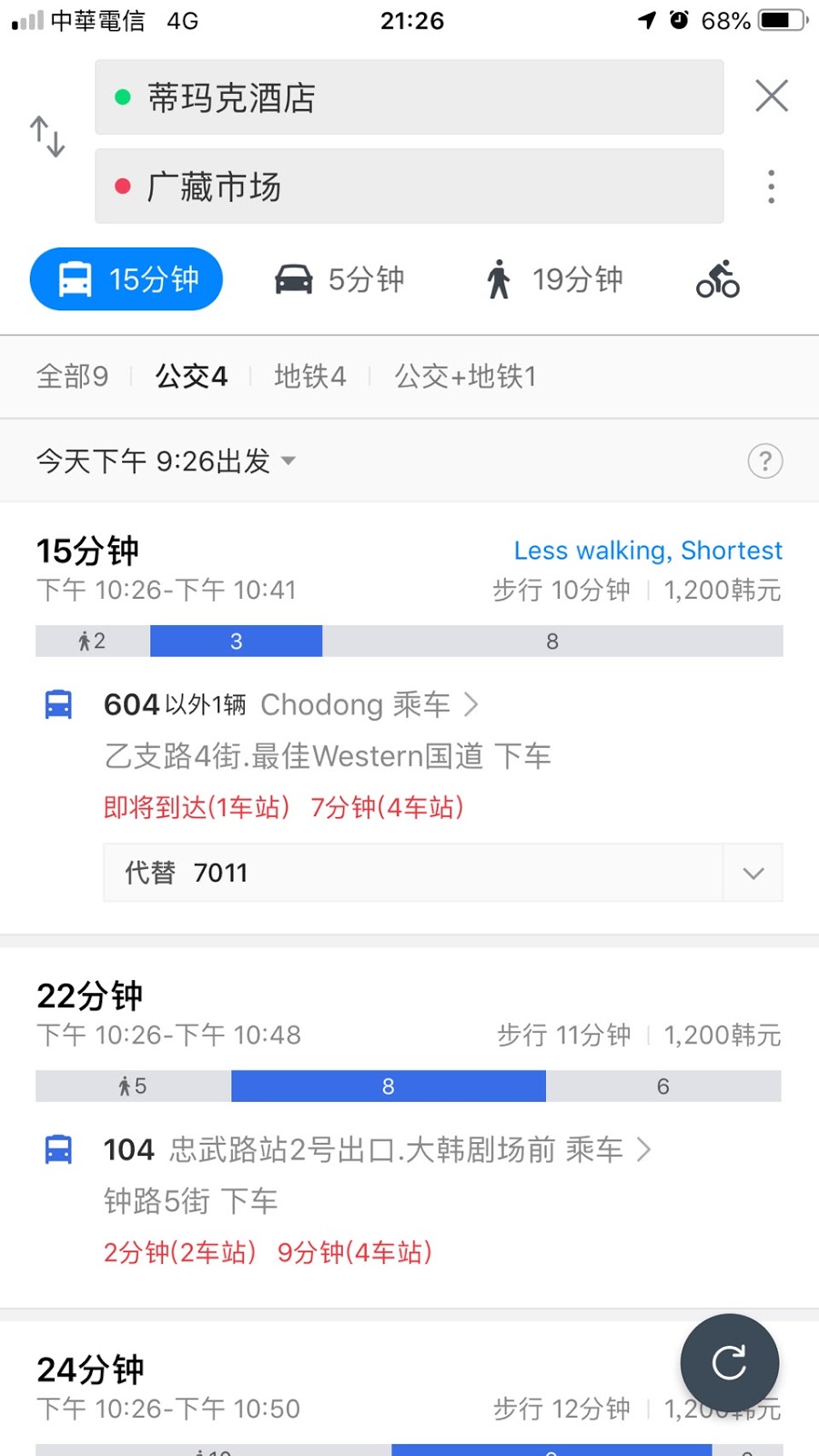The image size is (819, 1456).
Task: Edit the origin field 蒂玛克酒店
Action: click(x=409, y=97)
